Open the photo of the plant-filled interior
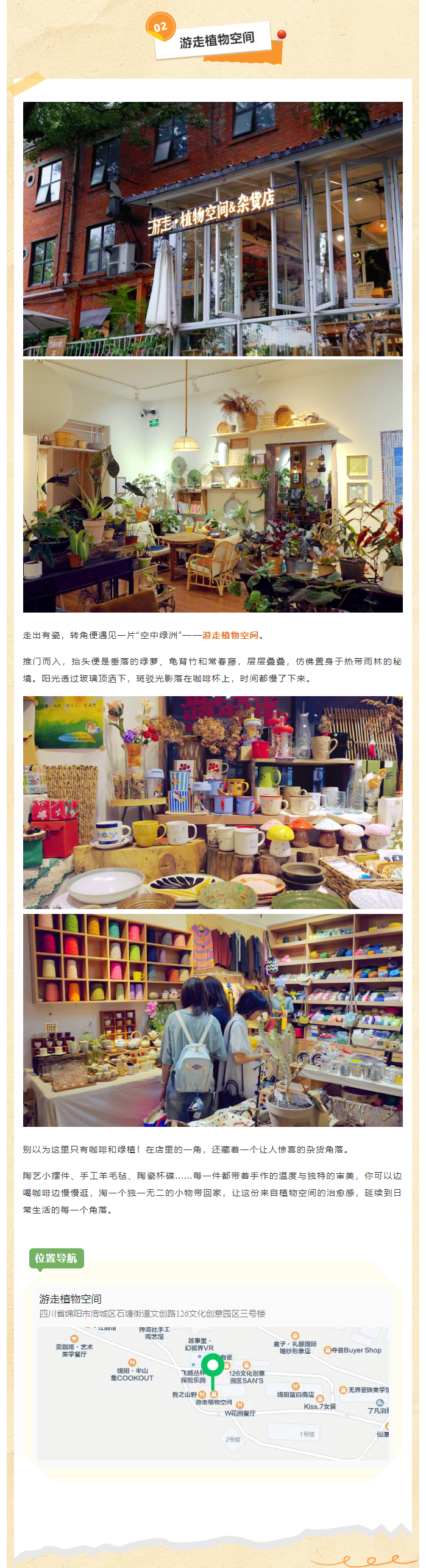Screen dimensions: 426x1568 (x=213, y=486)
